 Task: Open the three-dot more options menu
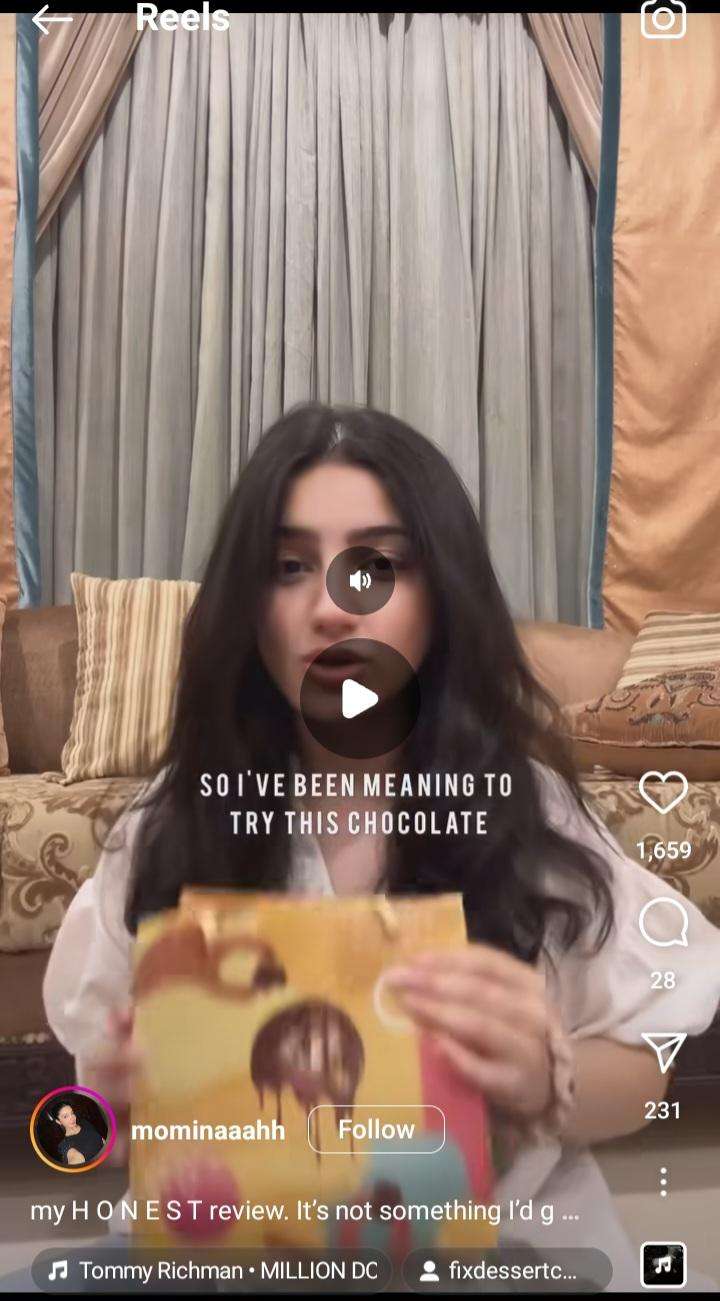click(663, 1181)
